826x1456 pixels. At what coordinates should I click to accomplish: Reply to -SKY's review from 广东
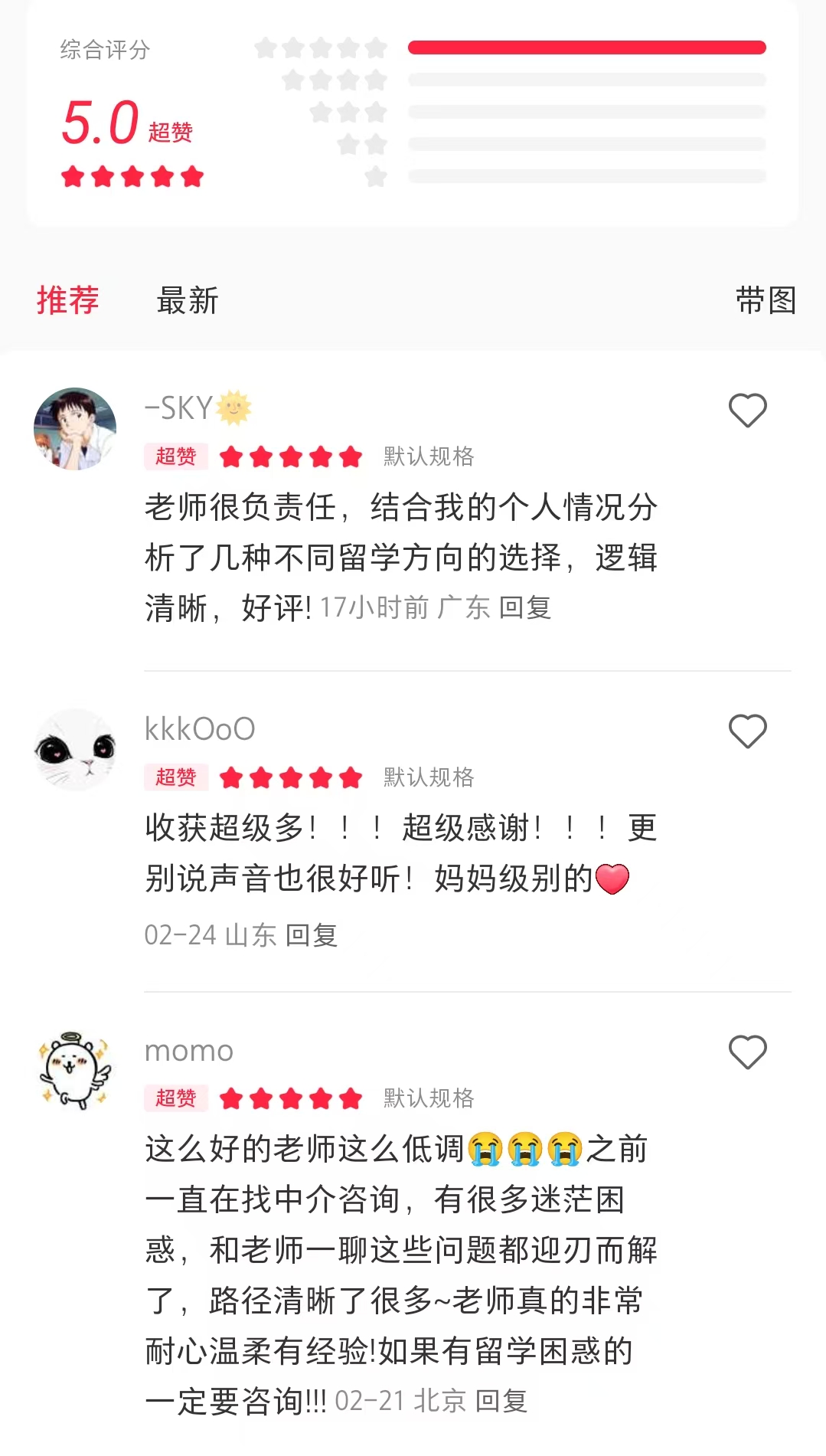click(525, 608)
